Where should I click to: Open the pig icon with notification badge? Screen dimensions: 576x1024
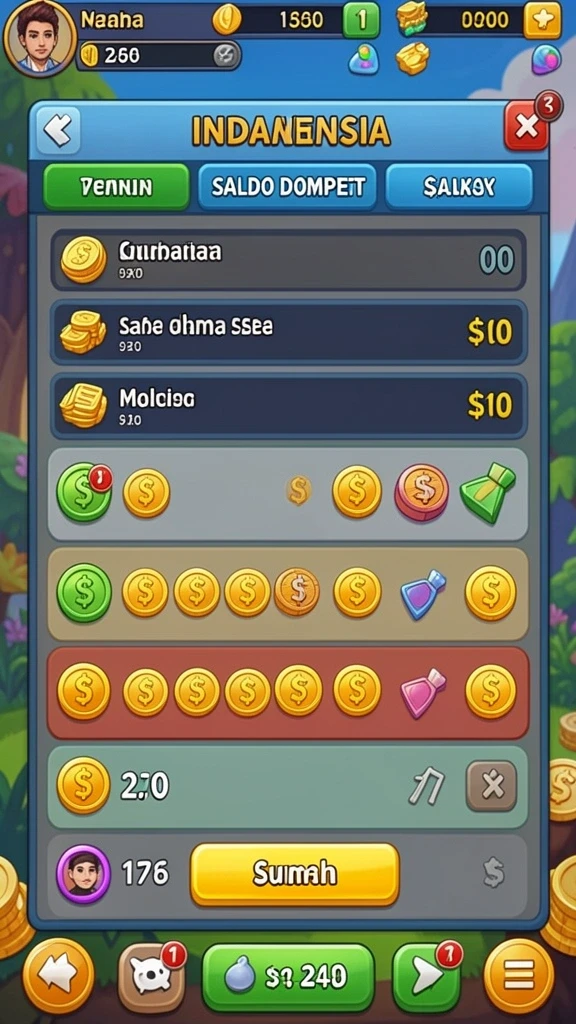151,978
